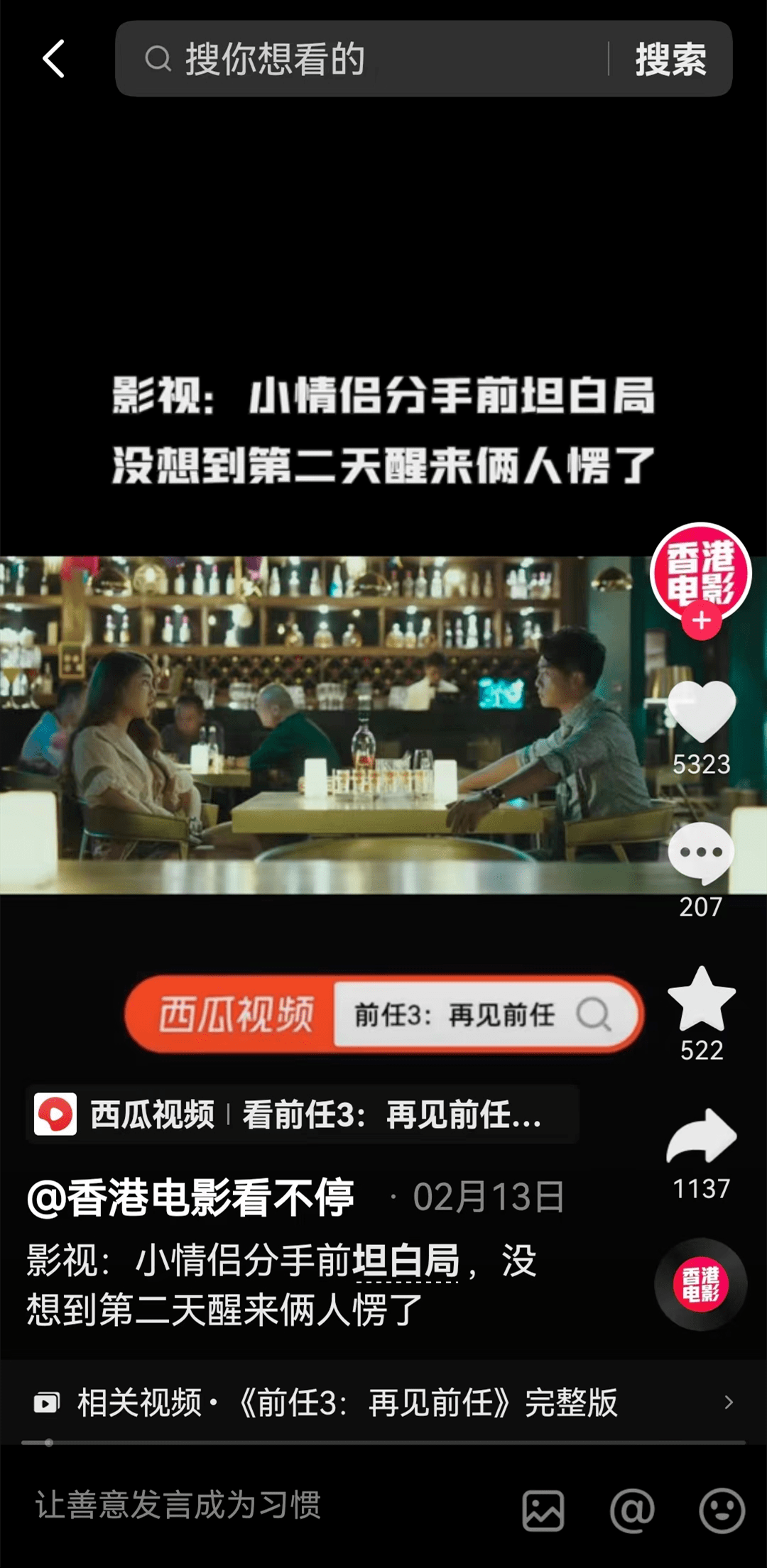Open 相关视频 《前任3:再见前任》完整版 row
Screen dimensions: 767x1568
383,1403
